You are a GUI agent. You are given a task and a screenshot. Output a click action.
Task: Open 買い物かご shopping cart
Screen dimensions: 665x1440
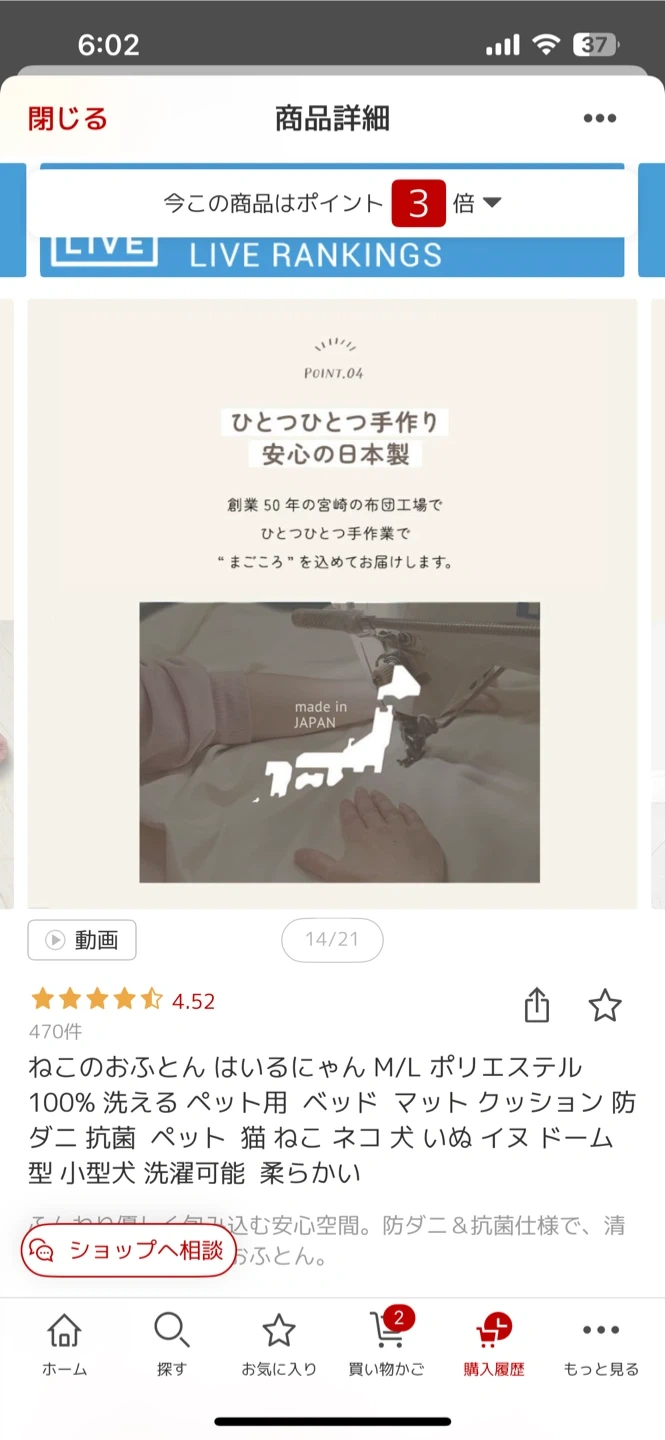(x=386, y=1345)
